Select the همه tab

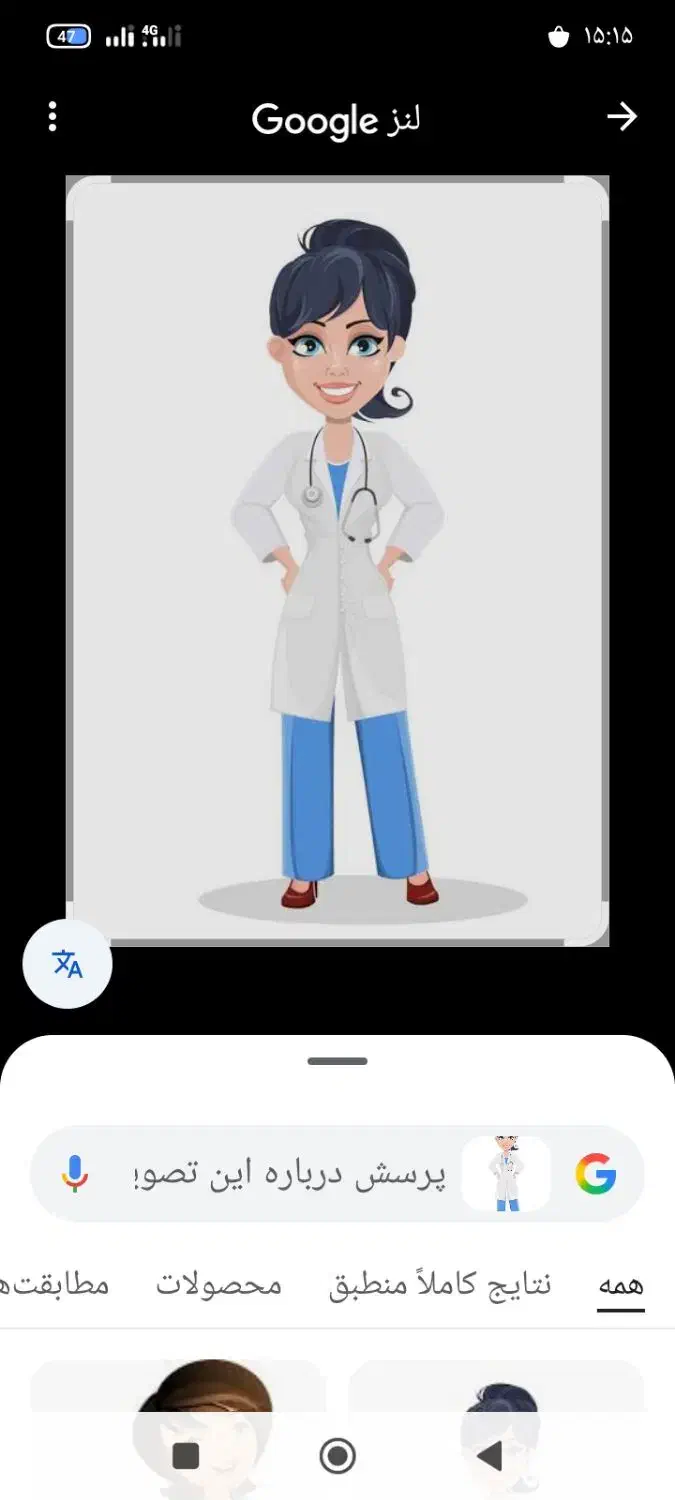[620, 1285]
